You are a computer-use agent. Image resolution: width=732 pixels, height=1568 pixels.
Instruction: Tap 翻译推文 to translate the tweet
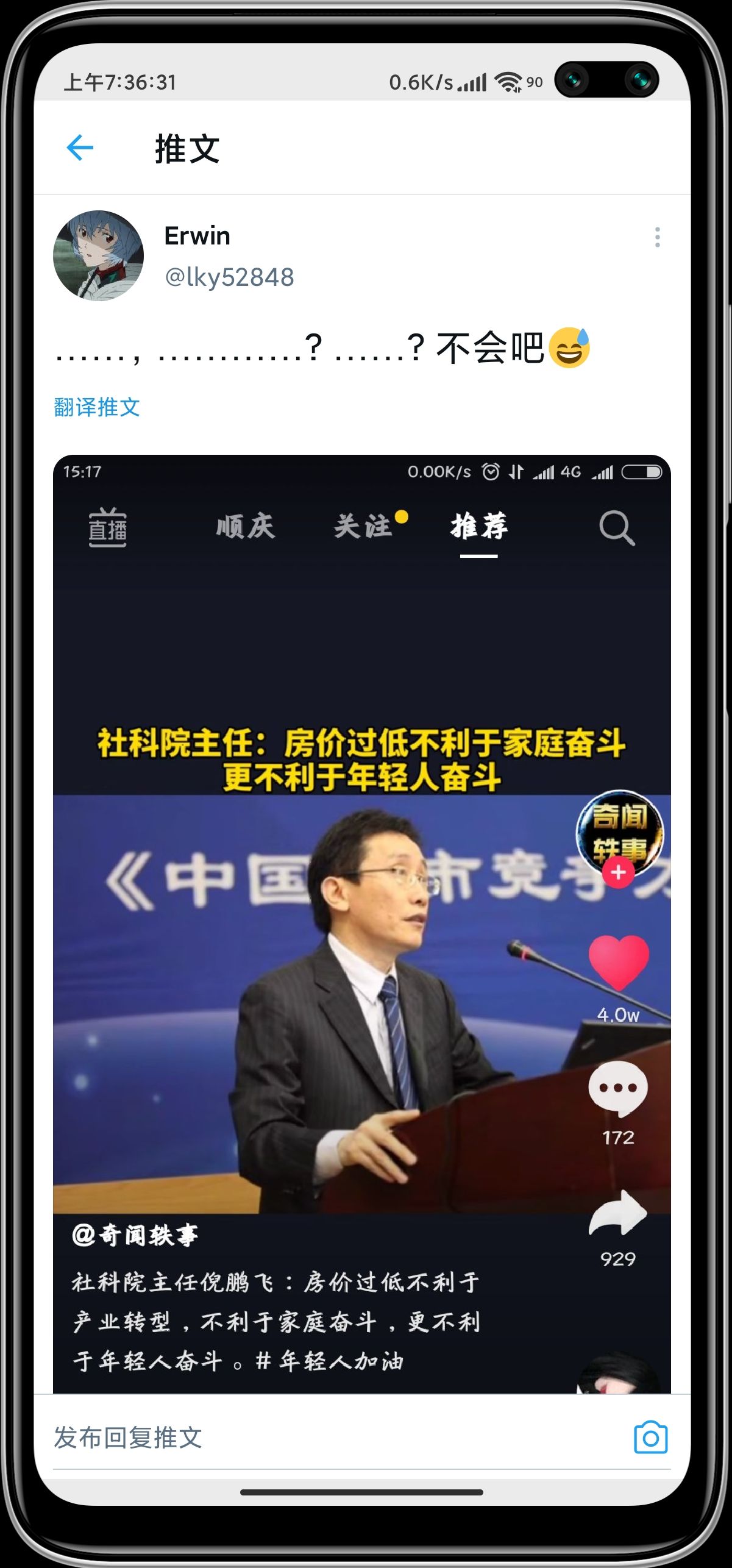(97, 407)
